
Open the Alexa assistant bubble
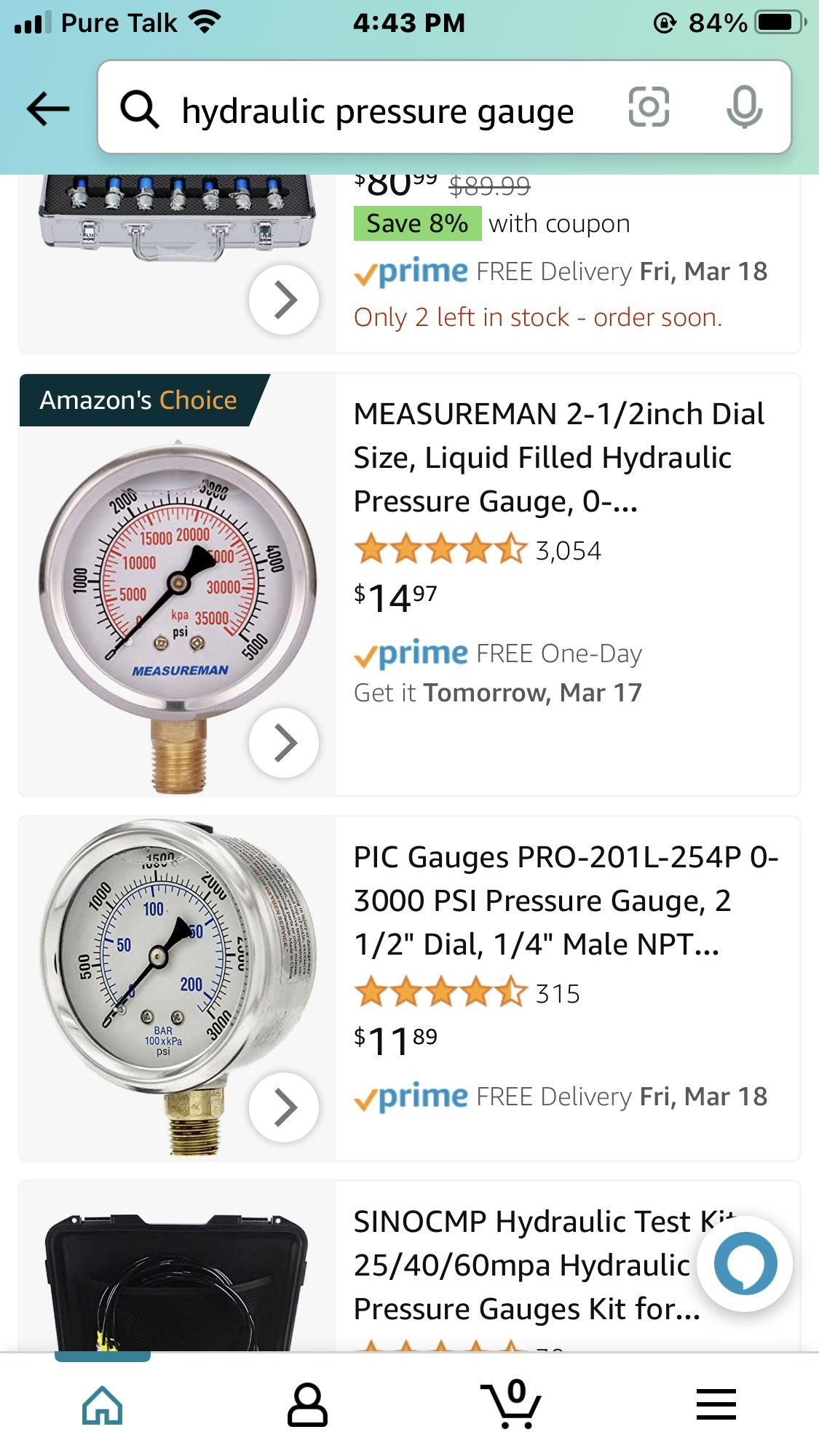point(745,1263)
